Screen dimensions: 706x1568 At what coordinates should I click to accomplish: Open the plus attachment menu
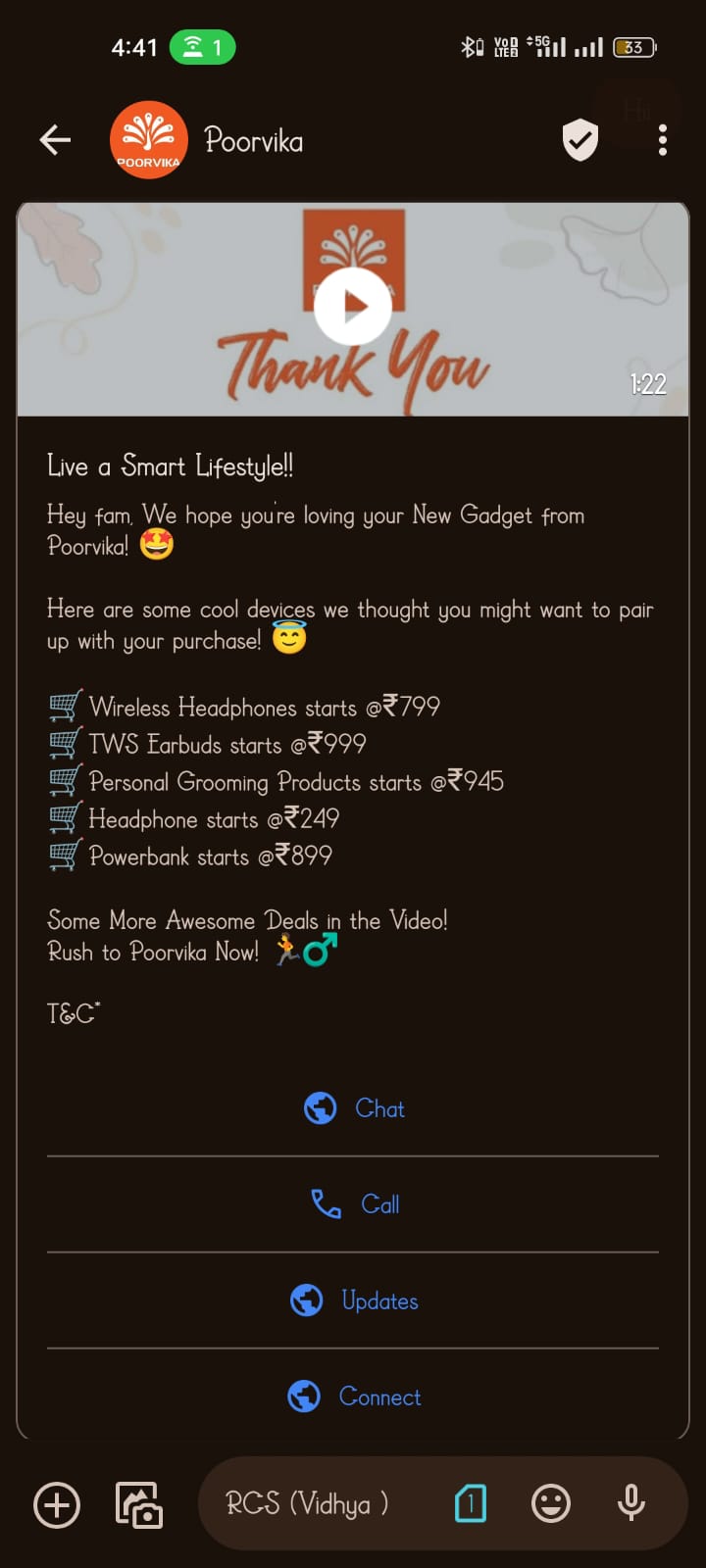pos(58,1504)
